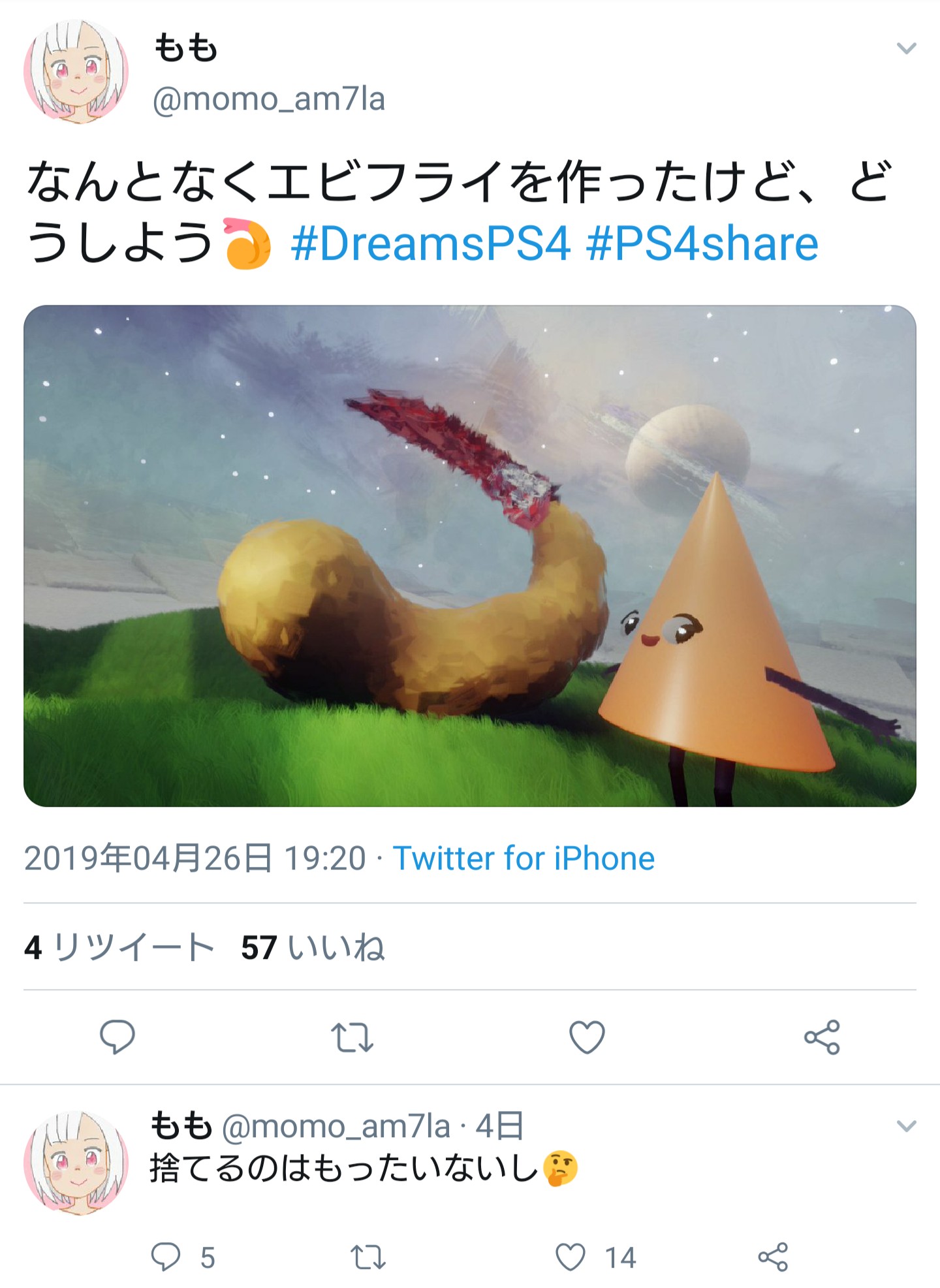View the fried shrimp image full screen
940x1288 pixels.
tap(470, 556)
